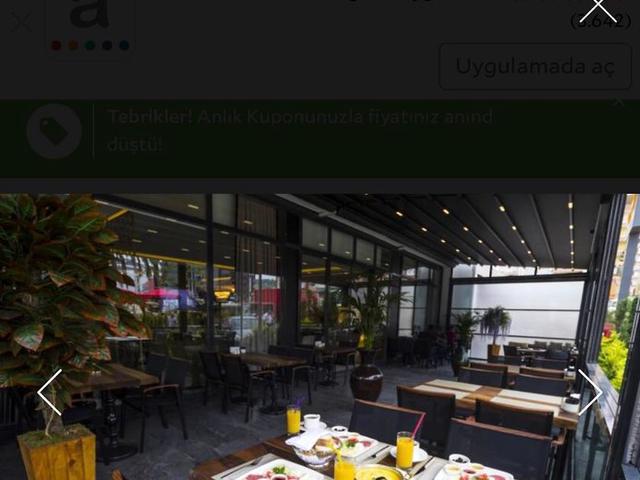640x480 pixels.
Task: Close the photo gallery overlay
Action: pos(598,10)
